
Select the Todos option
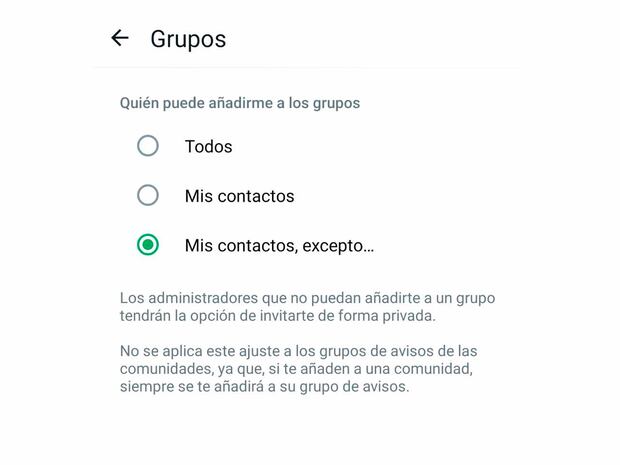click(148, 146)
